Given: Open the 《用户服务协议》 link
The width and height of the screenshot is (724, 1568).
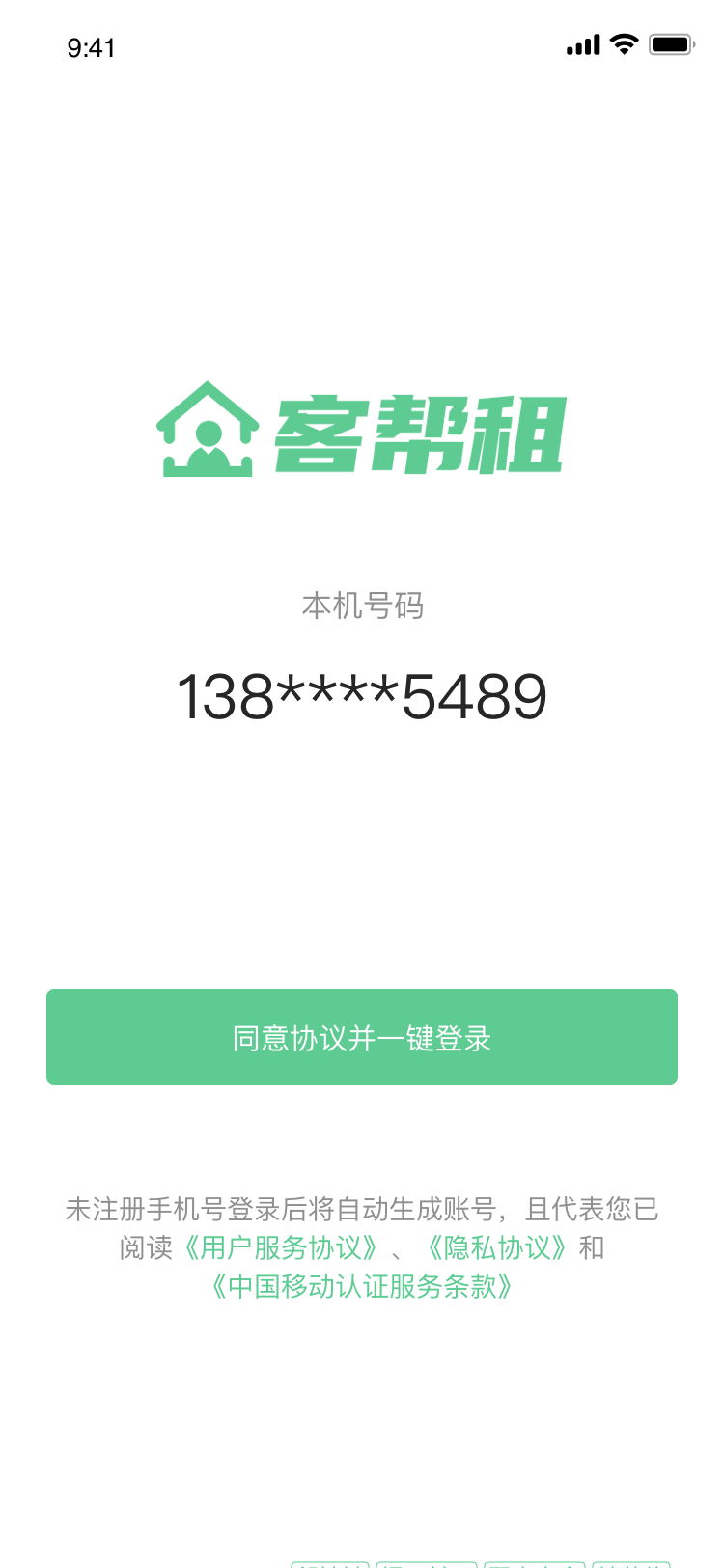Looking at the screenshot, I should (281, 1247).
